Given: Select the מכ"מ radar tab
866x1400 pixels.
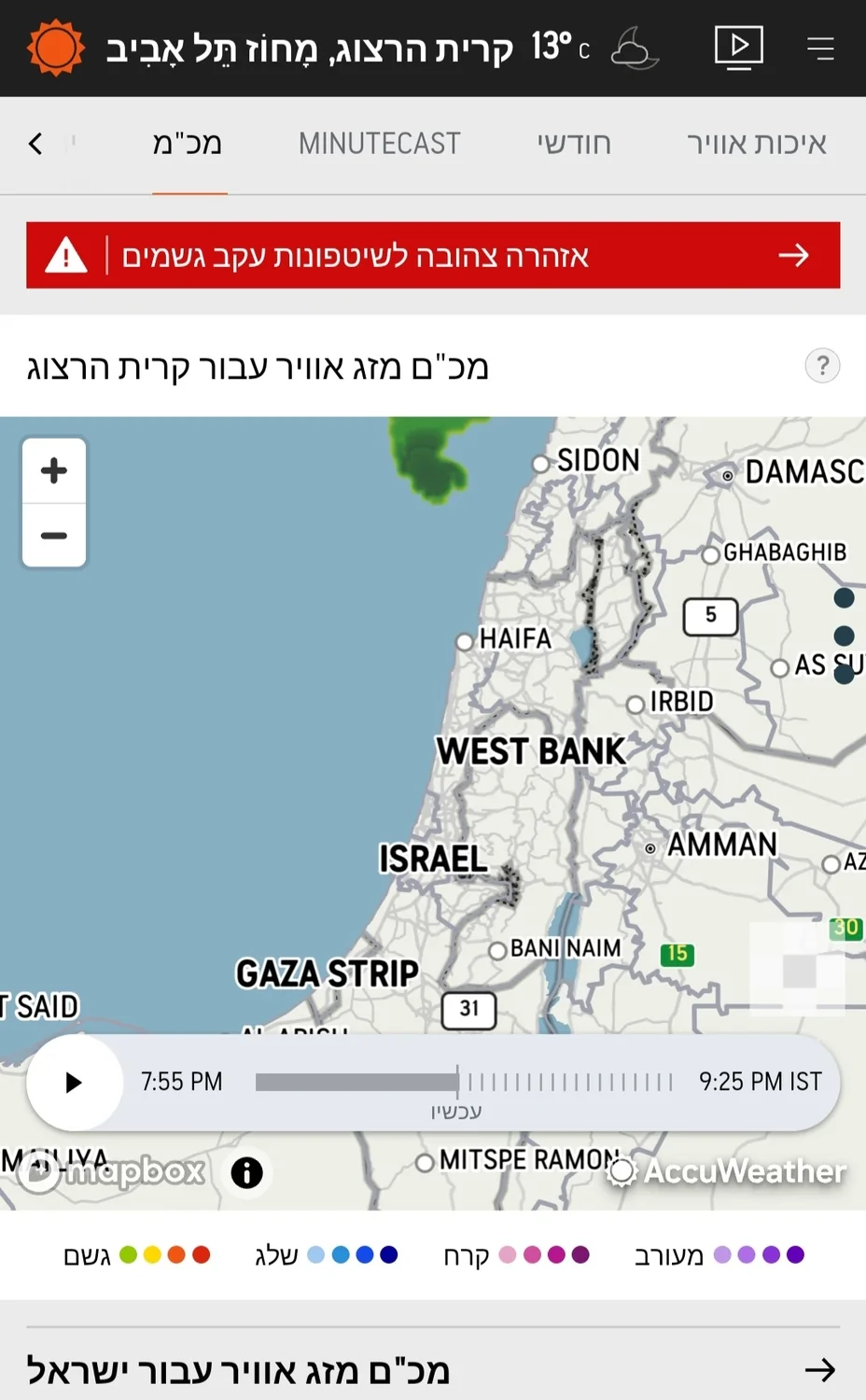Looking at the screenshot, I should pos(188,144).
